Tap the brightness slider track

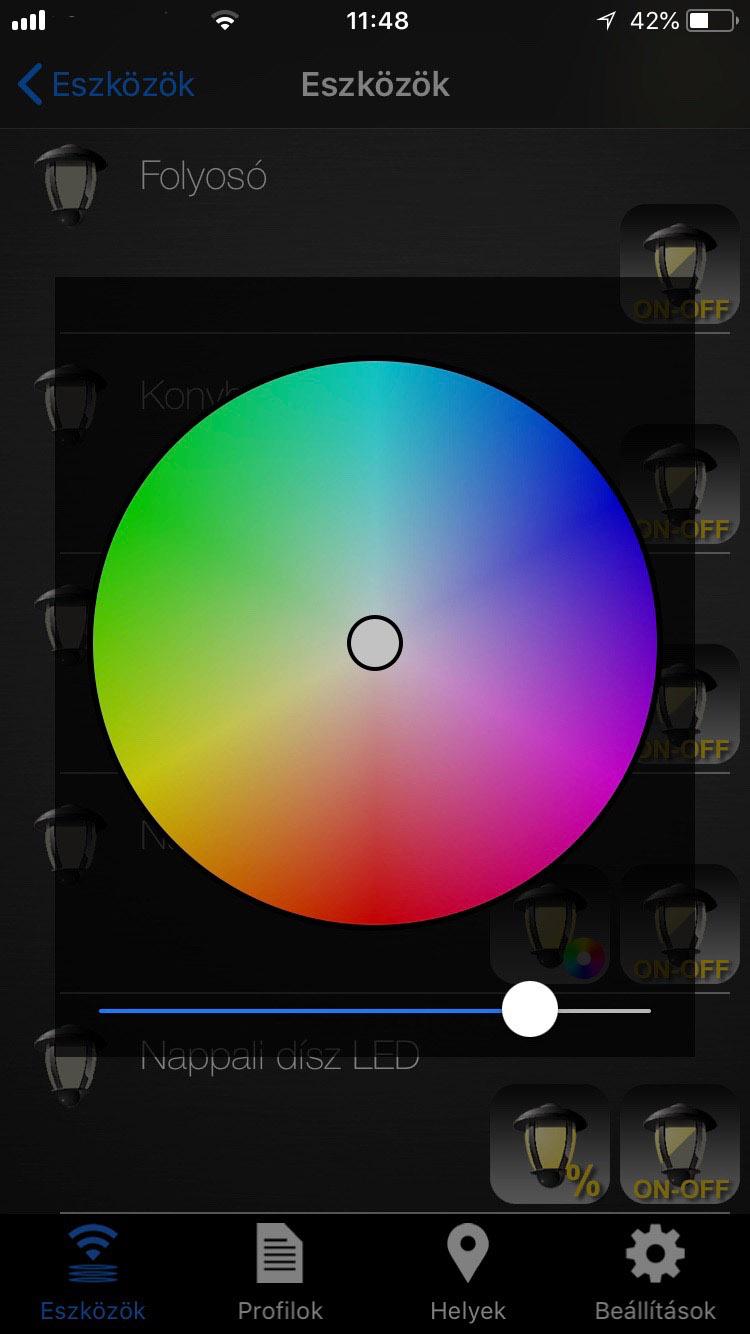click(x=300, y=1011)
